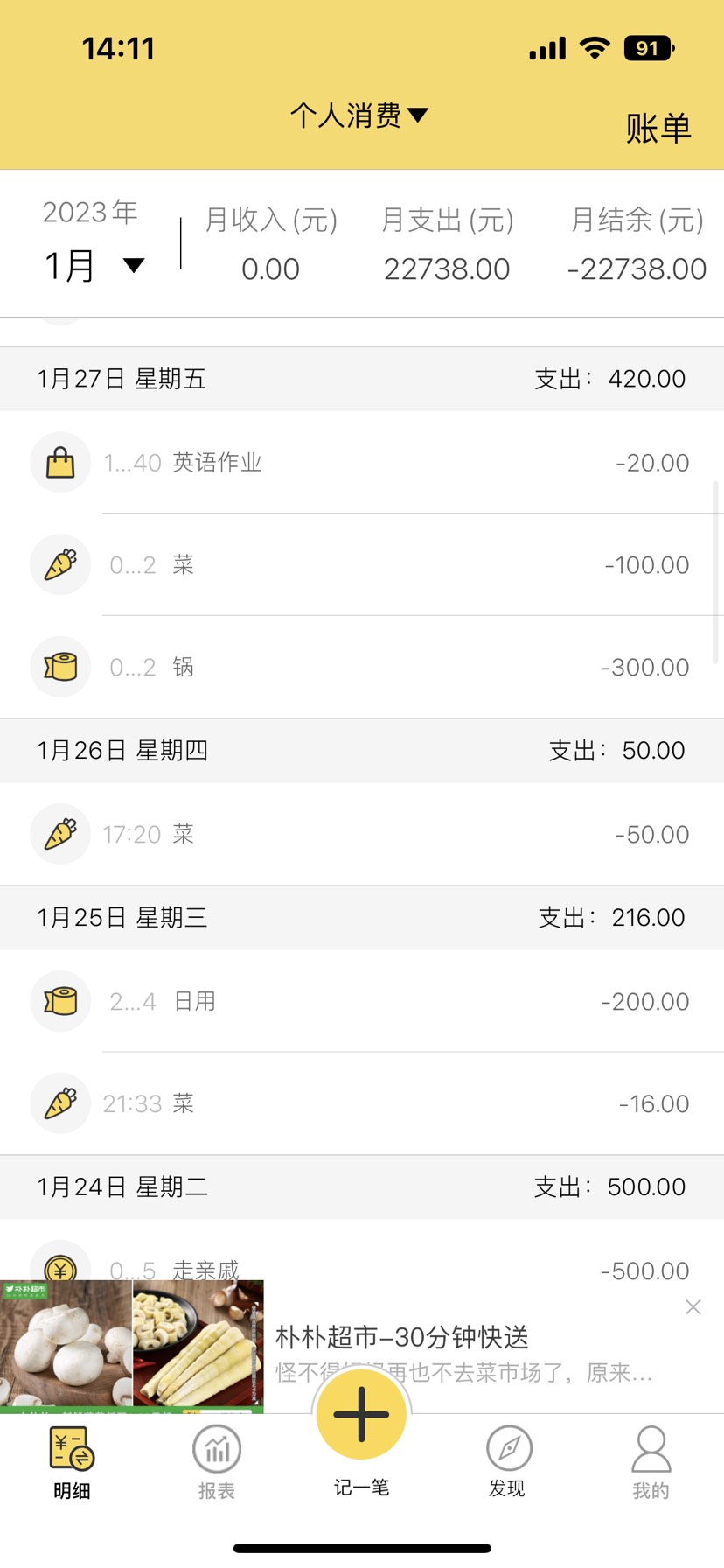The height and width of the screenshot is (1568, 724).
Task: Switch to the 我的 tab
Action: [651, 1463]
